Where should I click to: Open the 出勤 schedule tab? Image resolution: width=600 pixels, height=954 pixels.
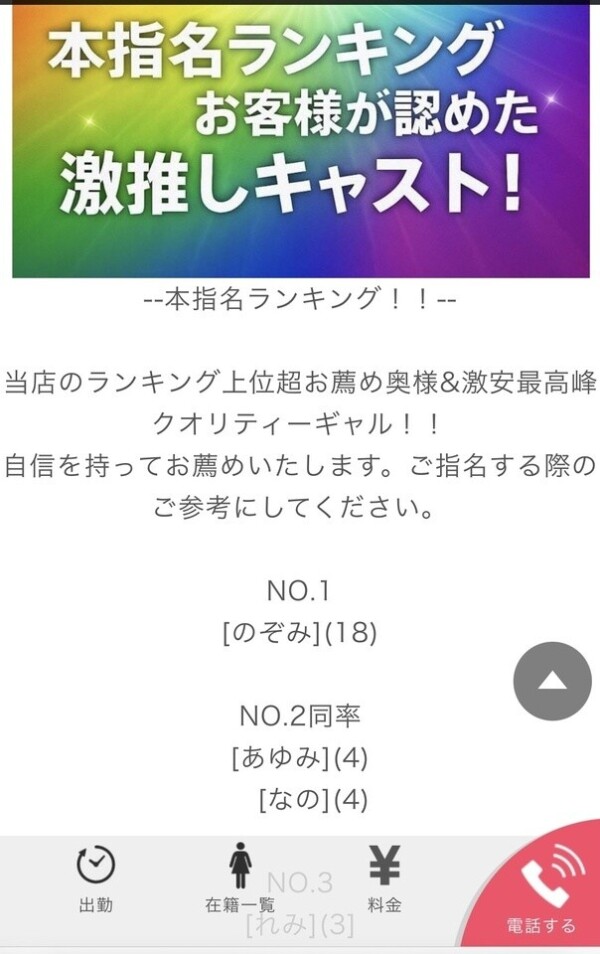[x=96, y=880]
